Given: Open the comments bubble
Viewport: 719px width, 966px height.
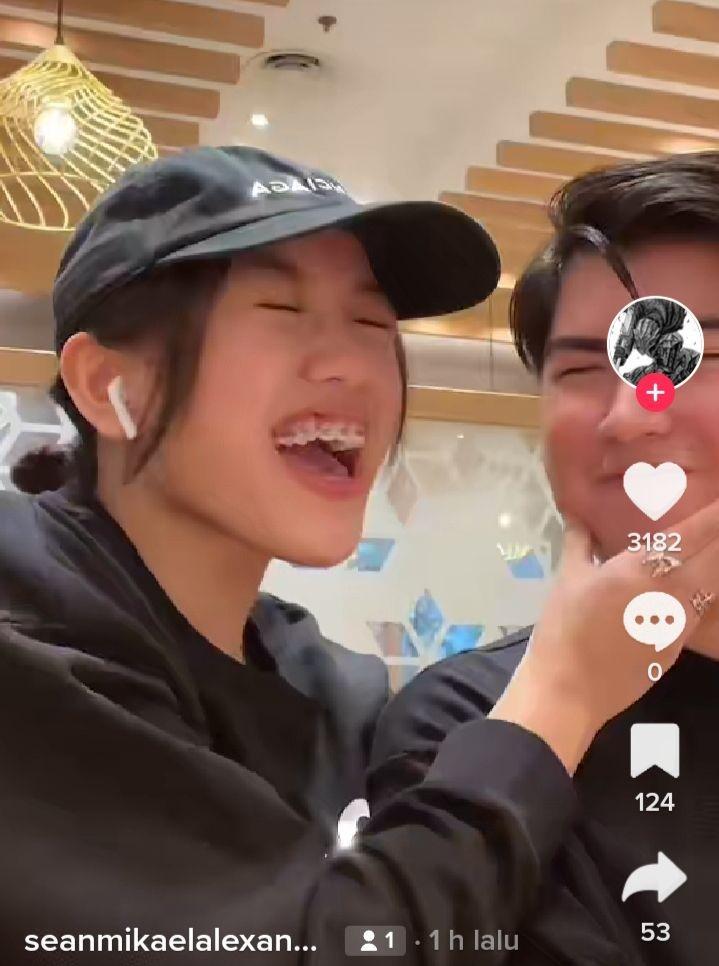Looking at the screenshot, I should (655, 621).
